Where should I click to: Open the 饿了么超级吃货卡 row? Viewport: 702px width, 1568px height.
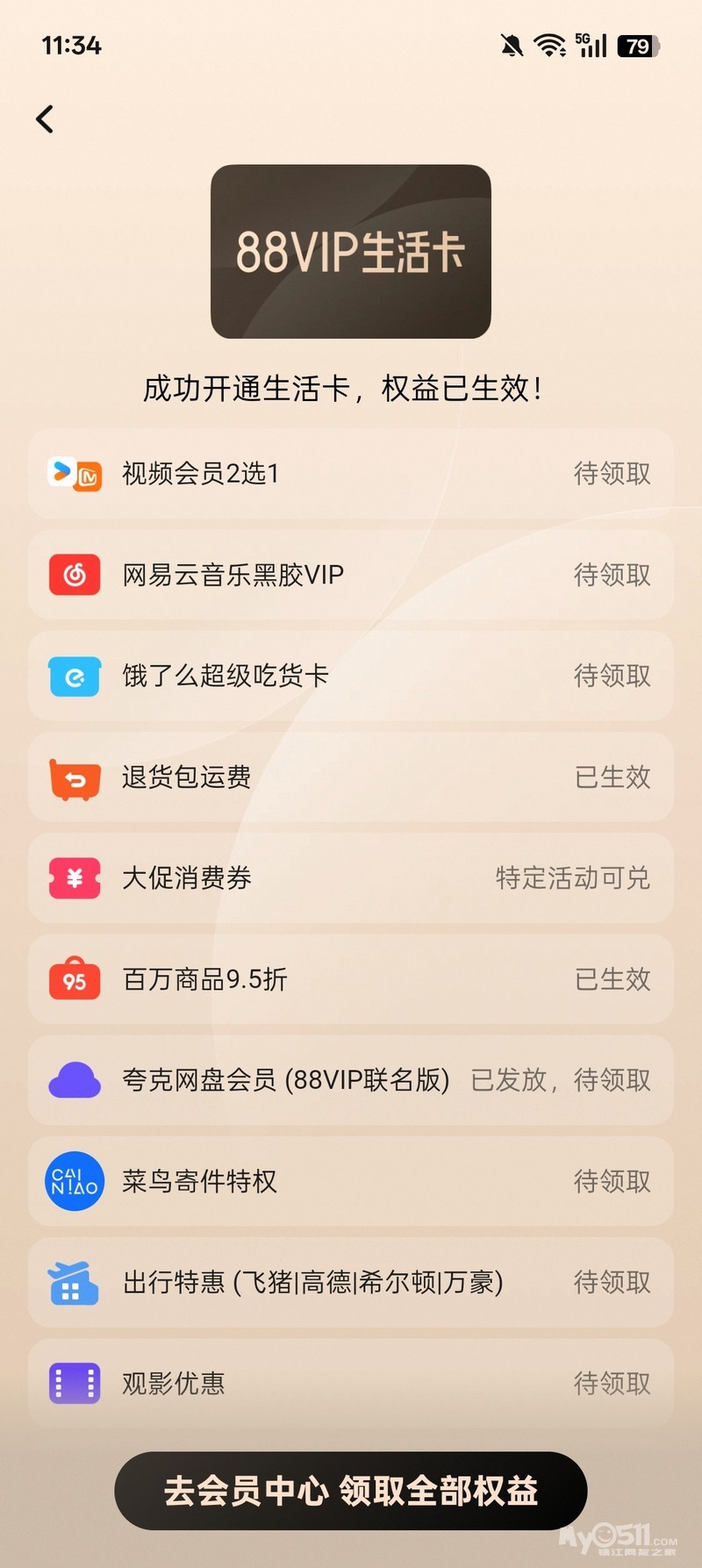click(x=351, y=676)
